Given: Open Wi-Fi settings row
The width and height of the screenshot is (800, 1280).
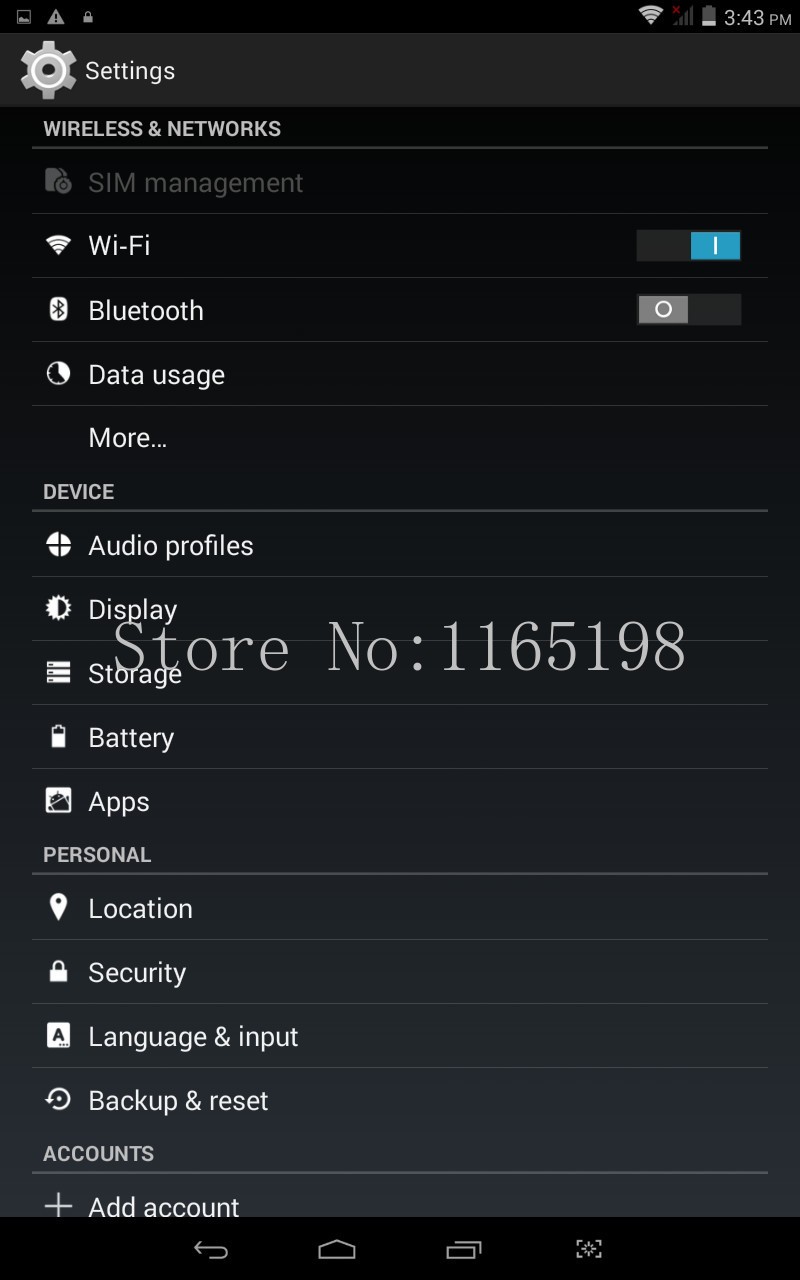Looking at the screenshot, I should (x=300, y=246).
